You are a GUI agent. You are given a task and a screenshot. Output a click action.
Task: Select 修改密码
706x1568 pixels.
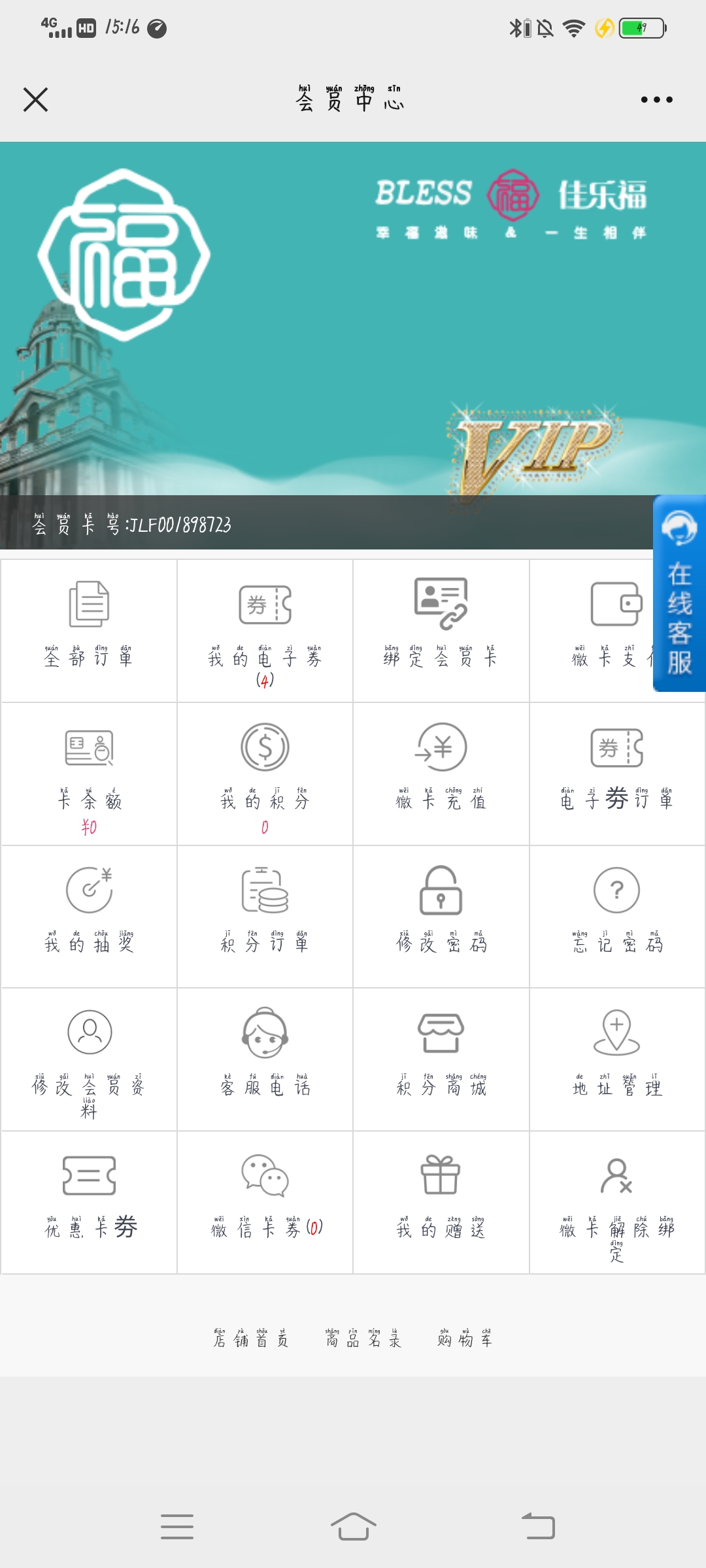(441, 917)
